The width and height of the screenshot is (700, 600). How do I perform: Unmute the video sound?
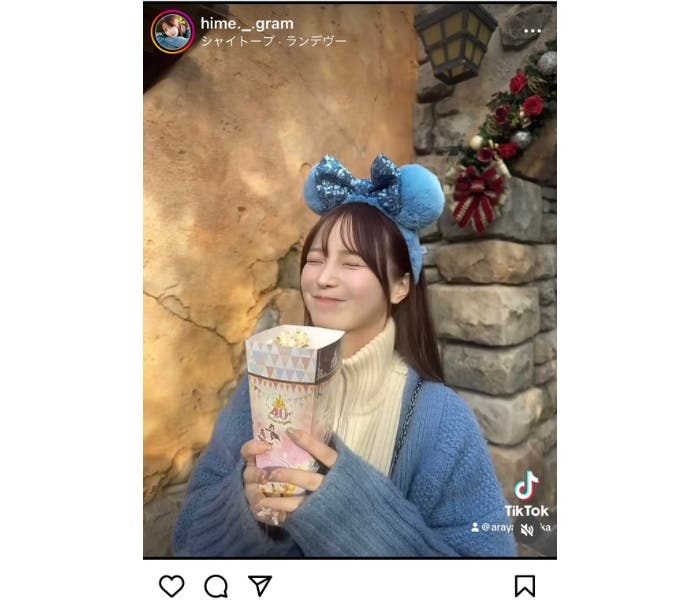click(x=527, y=530)
